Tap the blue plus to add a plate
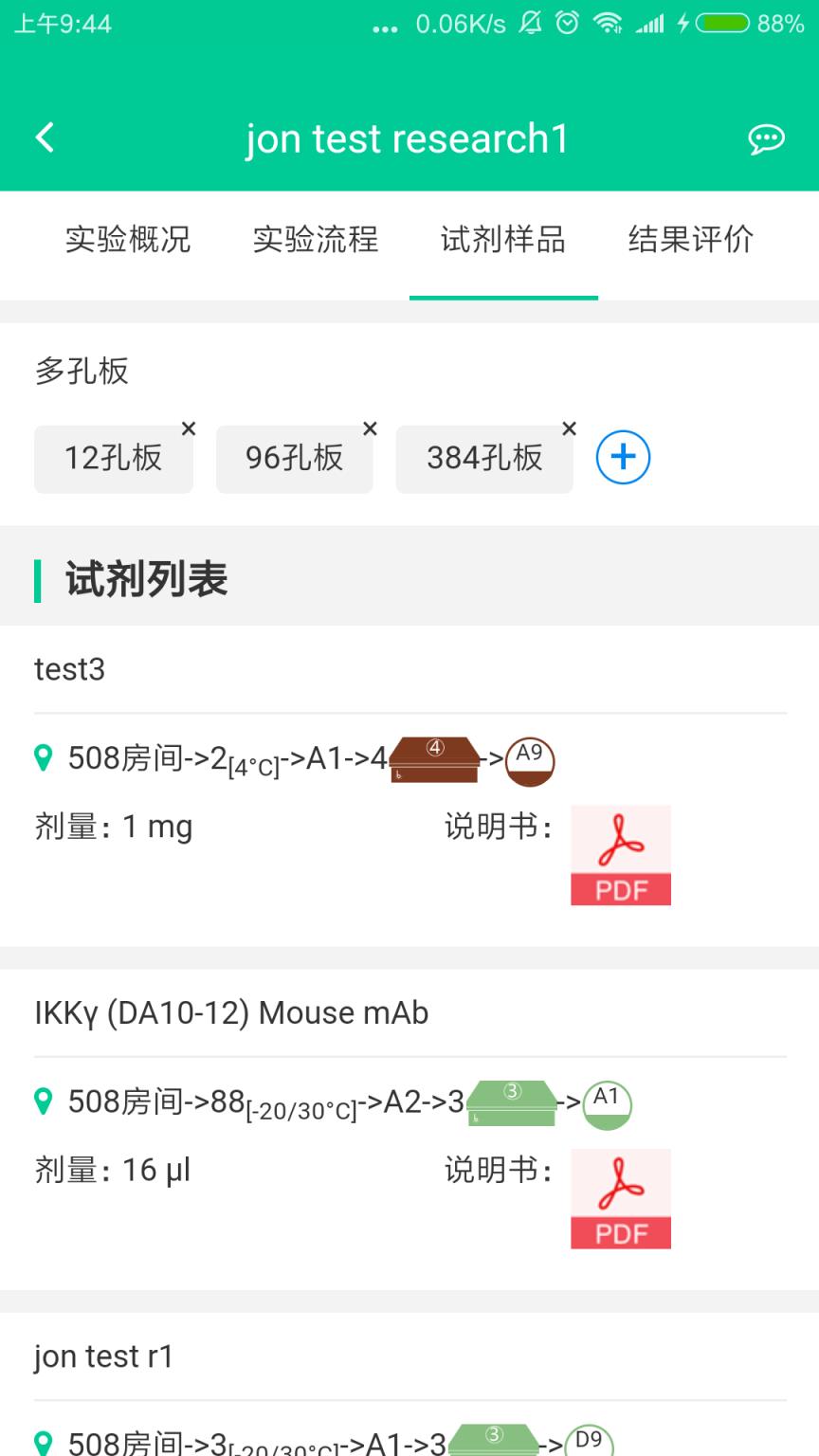 pyautogui.click(x=623, y=457)
